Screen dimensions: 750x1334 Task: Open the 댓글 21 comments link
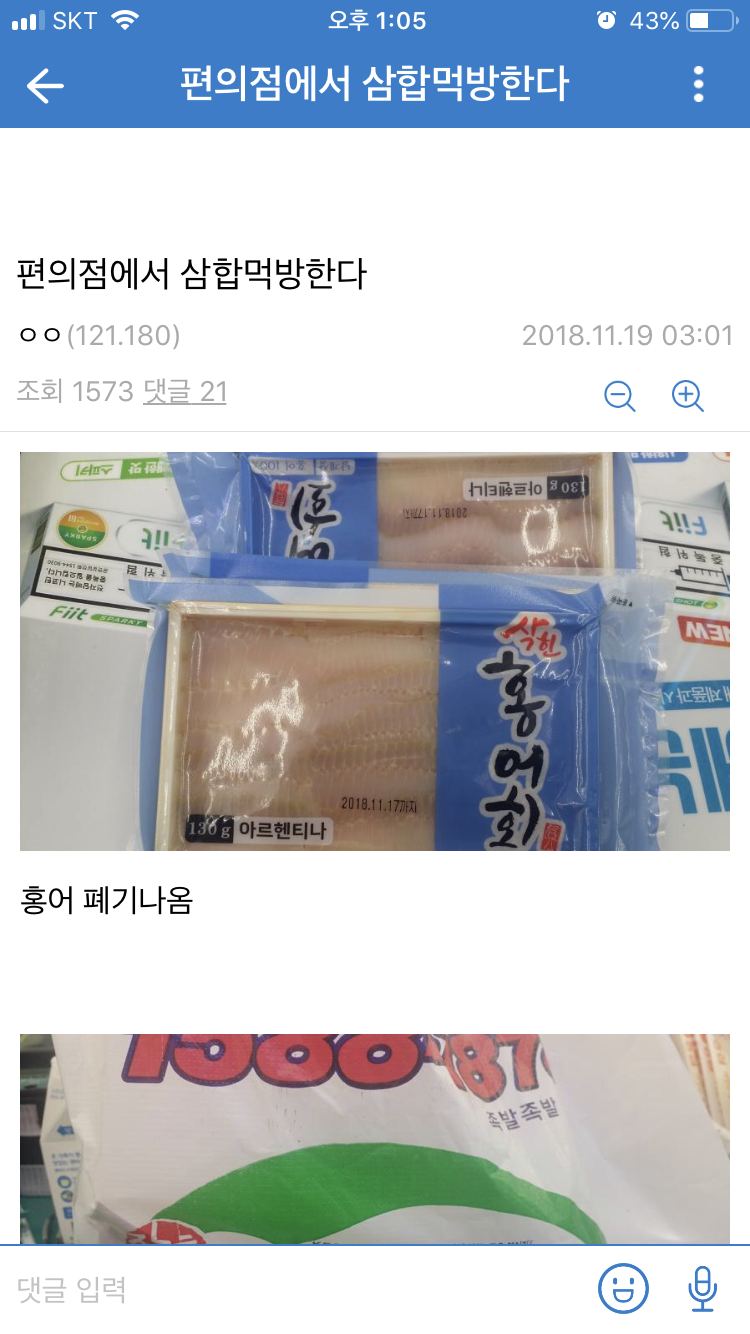tap(185, 391)
